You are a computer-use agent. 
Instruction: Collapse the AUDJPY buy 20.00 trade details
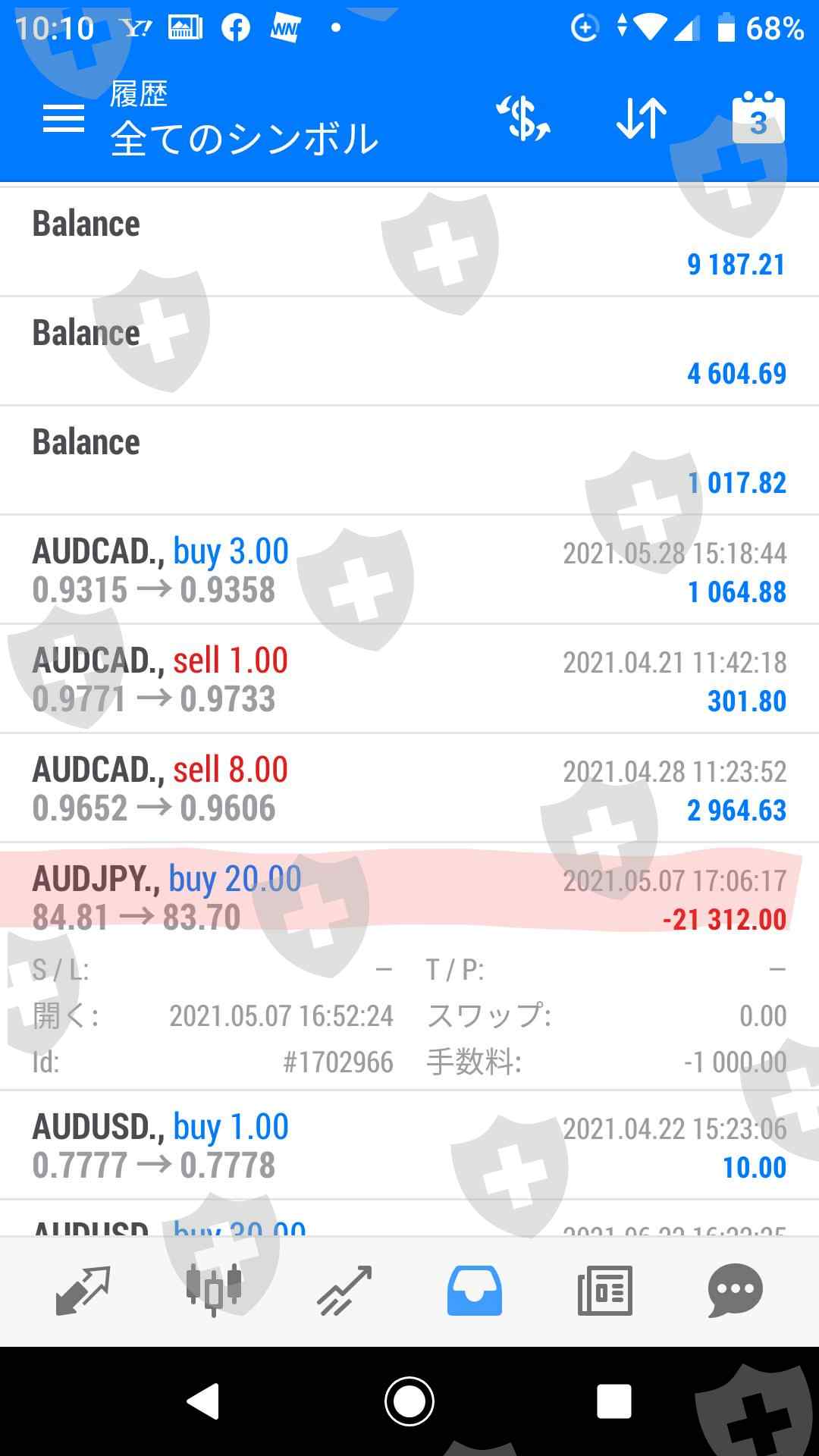click(409, 898)
